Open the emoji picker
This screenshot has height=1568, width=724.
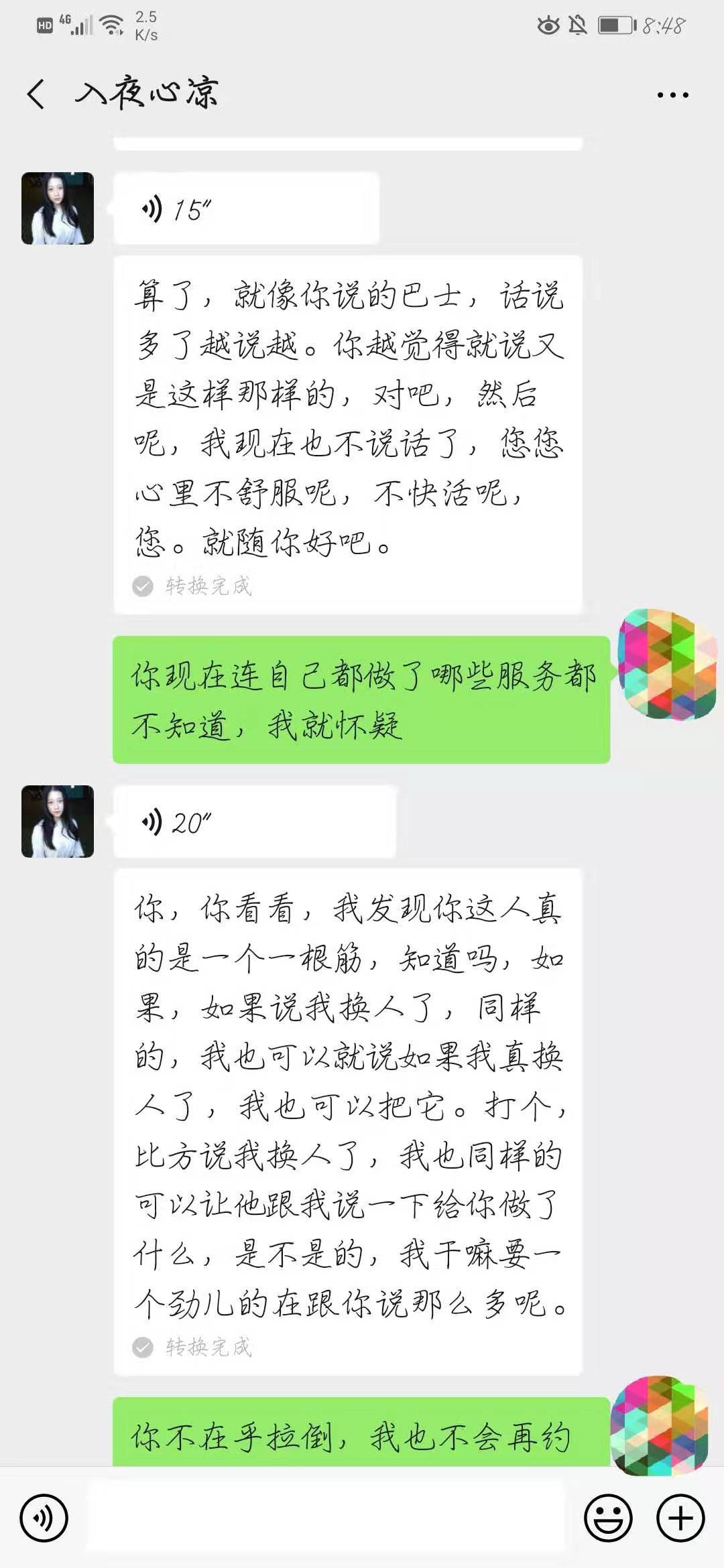(x=608, y=1518)
